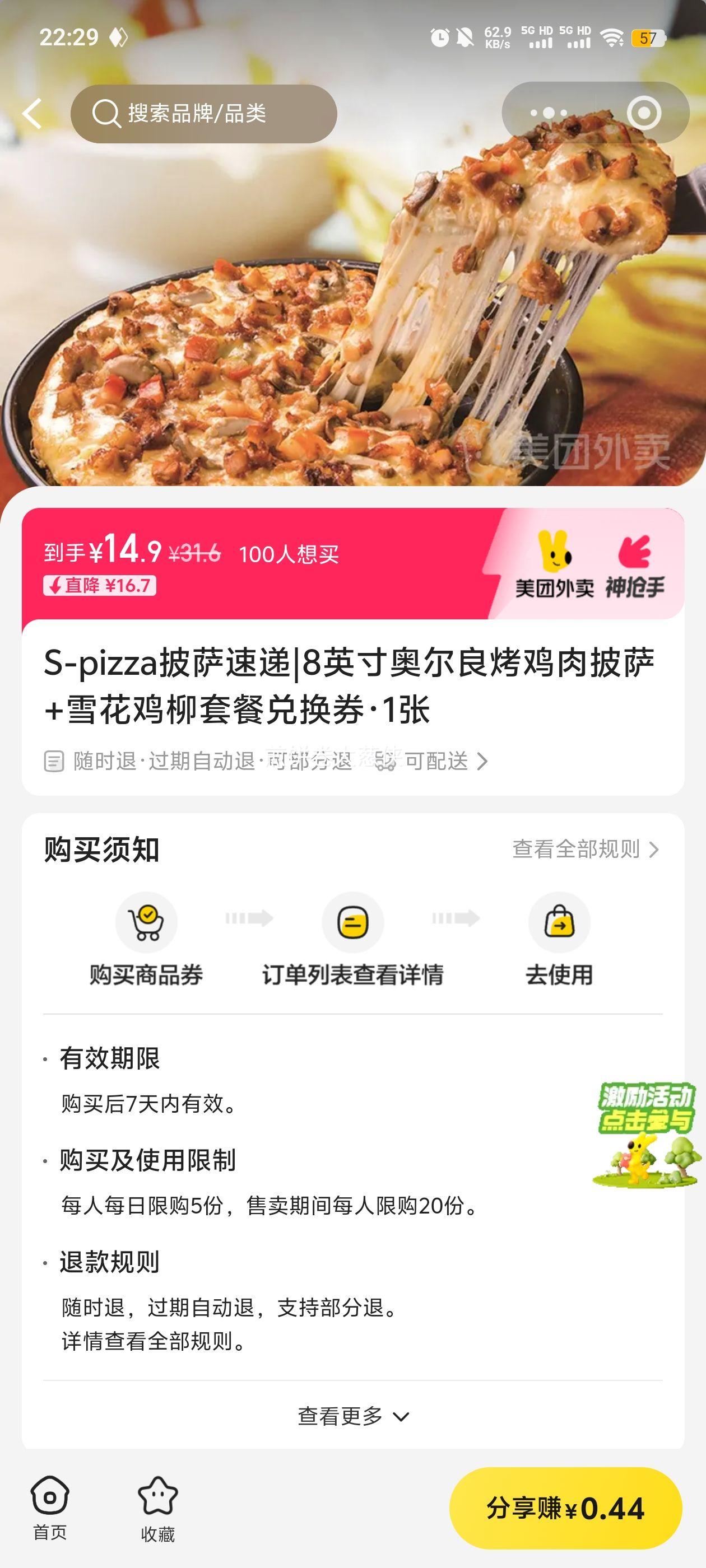Tap the circular exit icon at top right

[643, 113]
